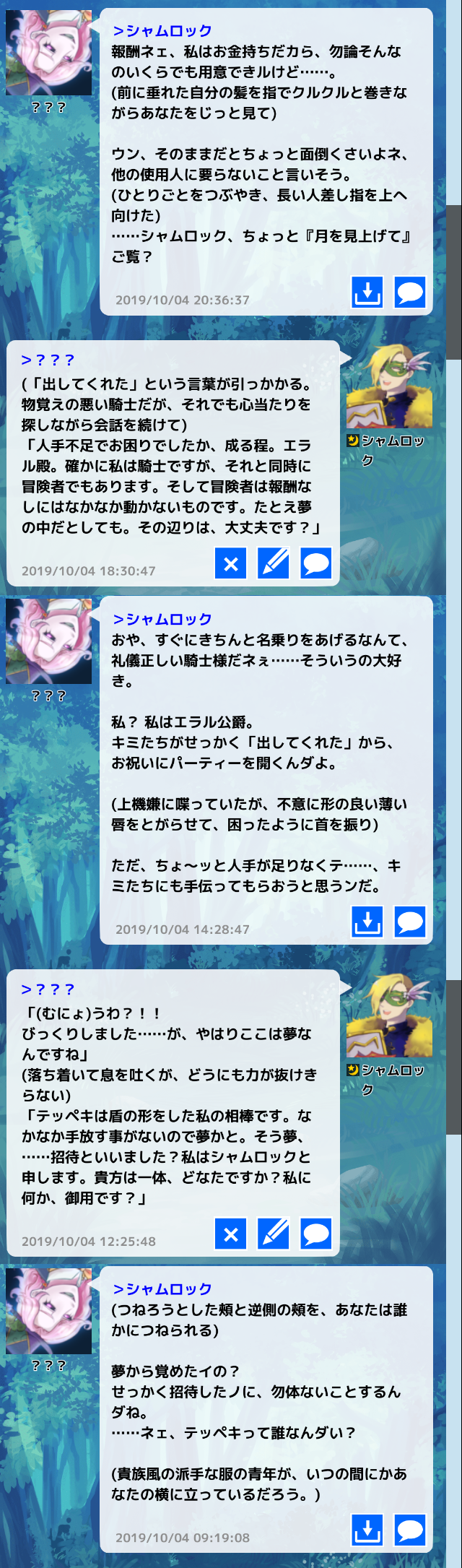Open reply bubble on 14:28:47 message
Screen dimensions: 462x1568
(x=409, y=922)
